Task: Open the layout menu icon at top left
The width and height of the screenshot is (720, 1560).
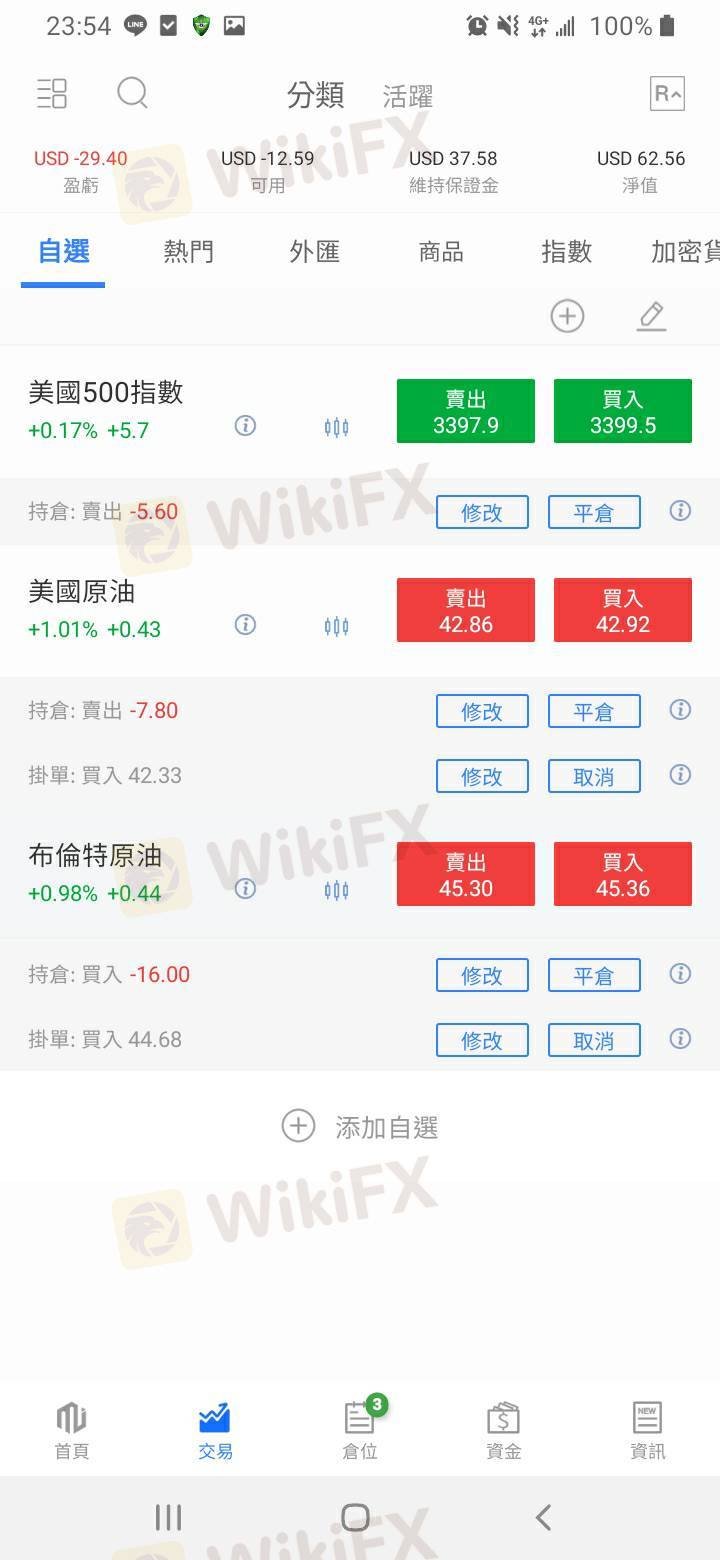Action: tap(52, 94)
